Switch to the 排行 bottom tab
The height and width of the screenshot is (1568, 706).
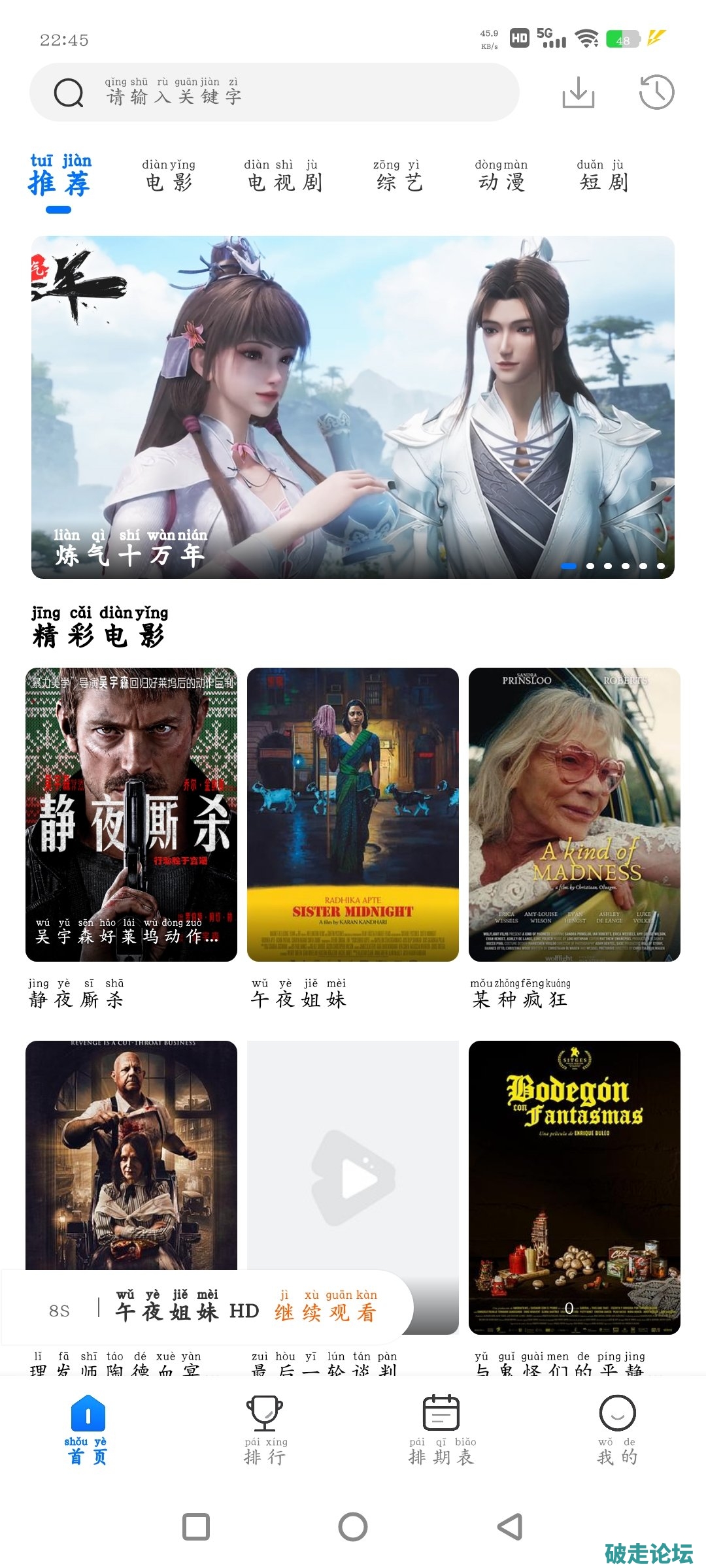265,1431
